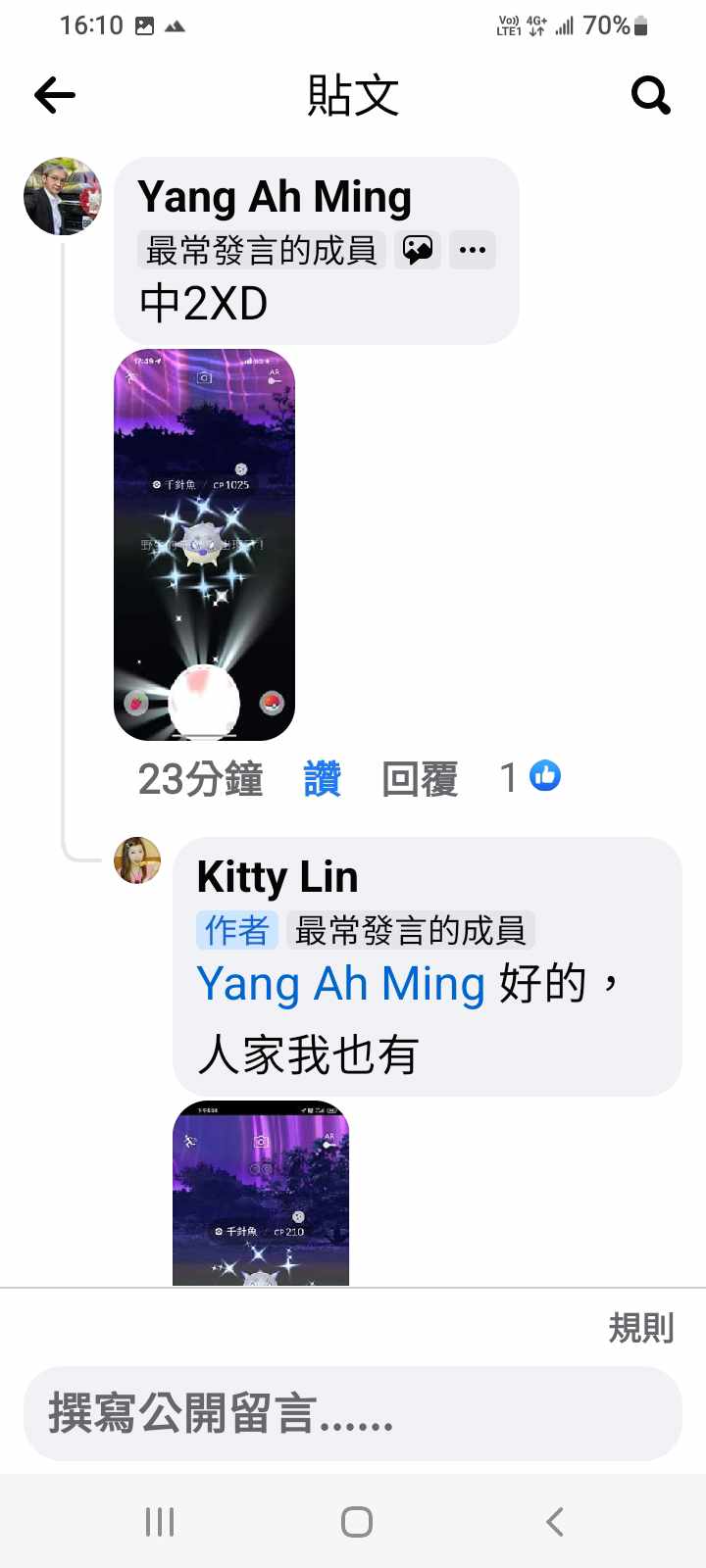Image resolution: width=706 pixels, height=1568 pixels.
Task: Open the three-dot options on Yang Ah Ming's comment
Action: (473, 250)
